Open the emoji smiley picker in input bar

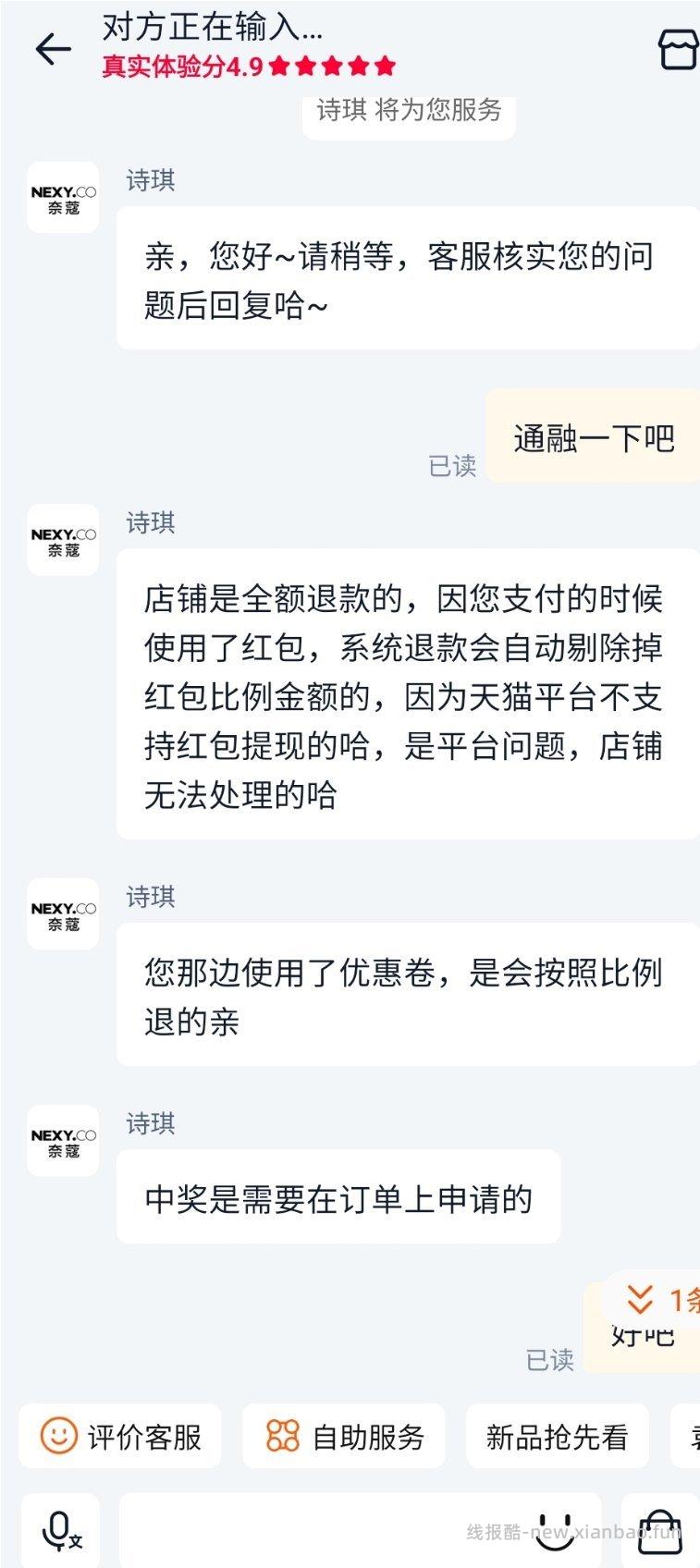pyautogui.click(x=552, y=1530)
